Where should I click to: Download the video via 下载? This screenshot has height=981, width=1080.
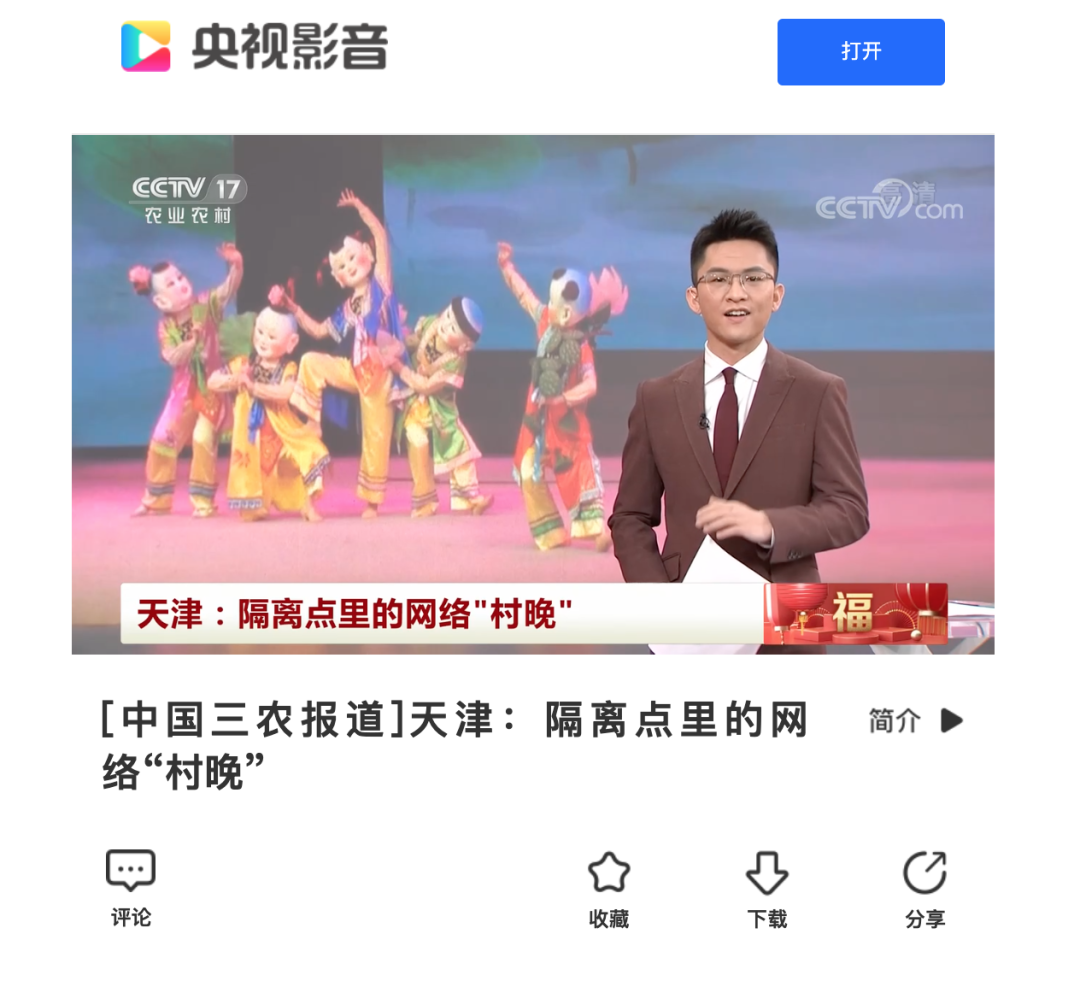[x=767, y=889]
